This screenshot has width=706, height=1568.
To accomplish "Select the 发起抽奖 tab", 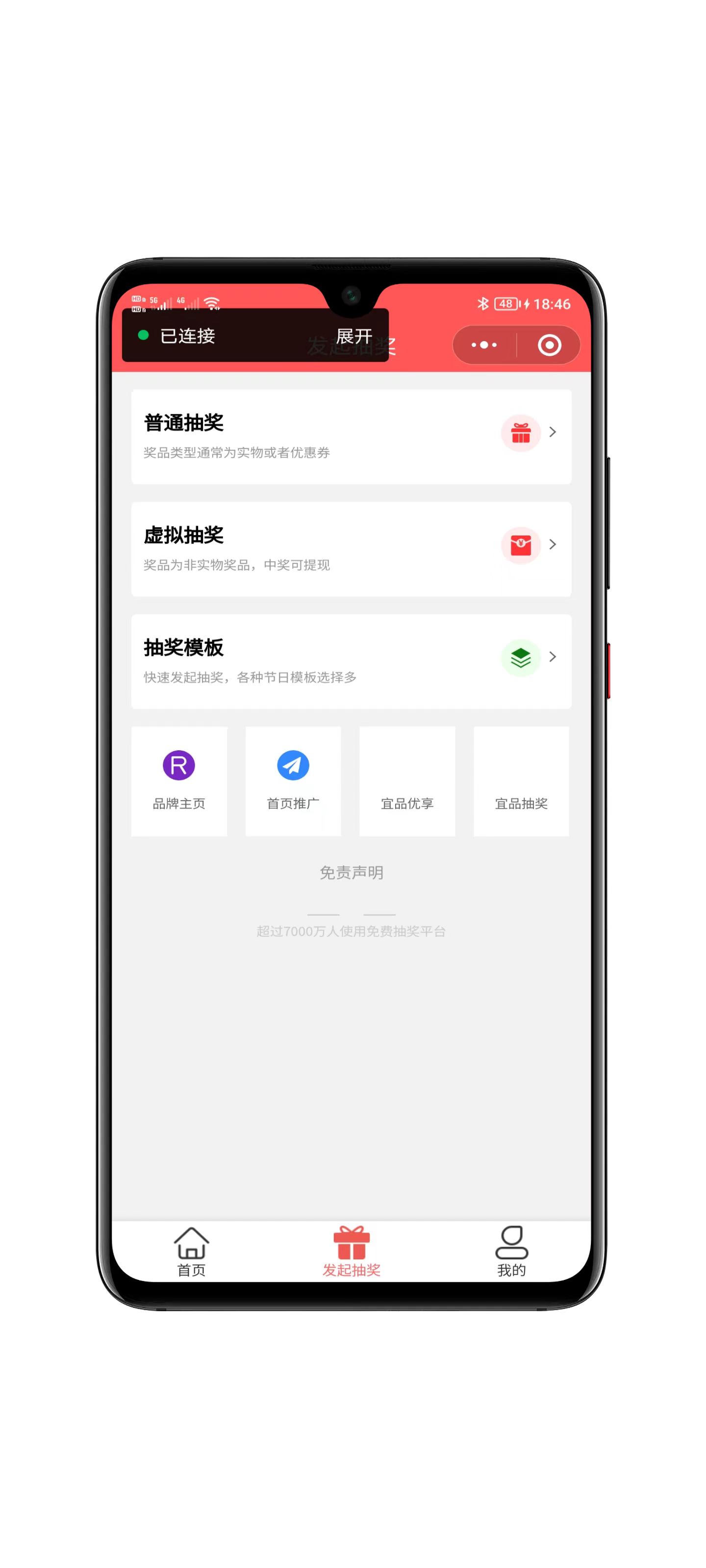I will point(352,1251).
